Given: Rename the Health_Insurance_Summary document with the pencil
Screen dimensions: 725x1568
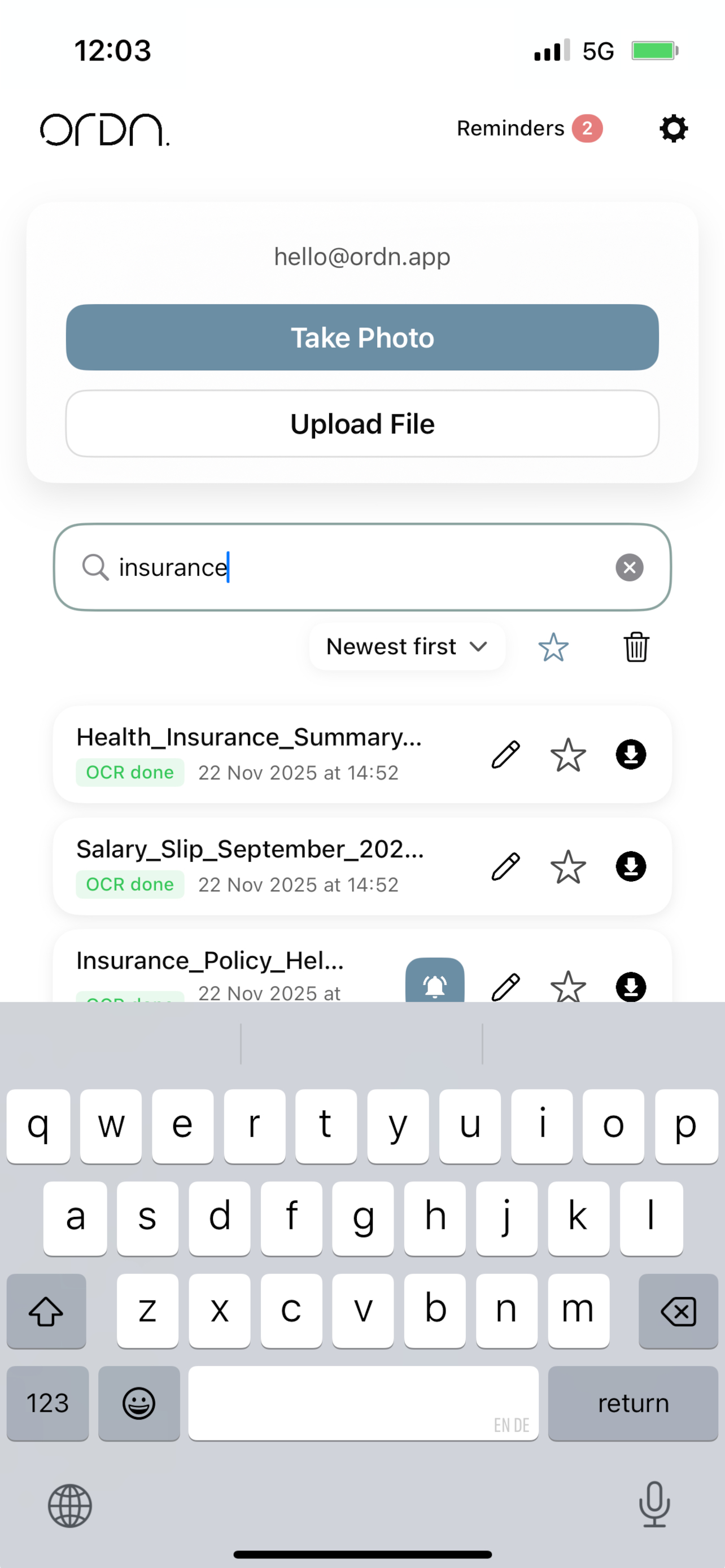Looking at the screenshot, I should [x=505, y=755].
